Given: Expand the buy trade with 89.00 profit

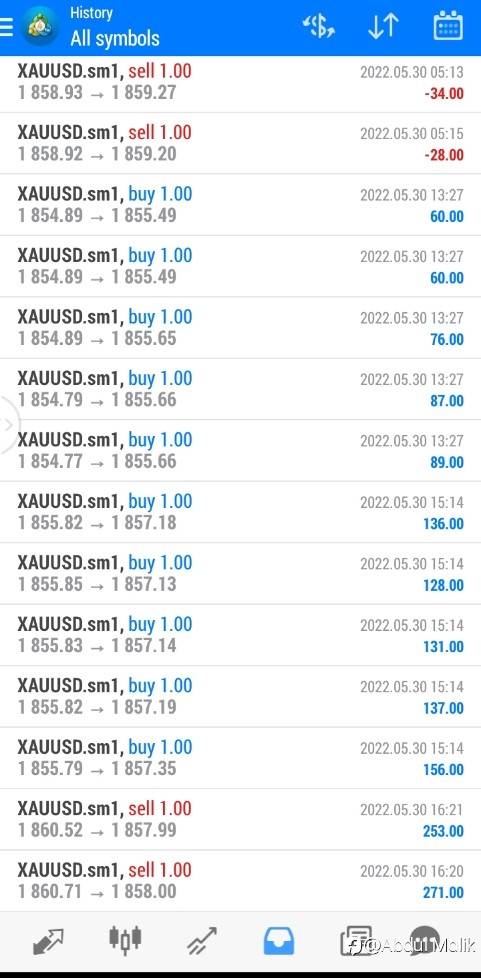Looking at the screenshot, I should point(240,451).
